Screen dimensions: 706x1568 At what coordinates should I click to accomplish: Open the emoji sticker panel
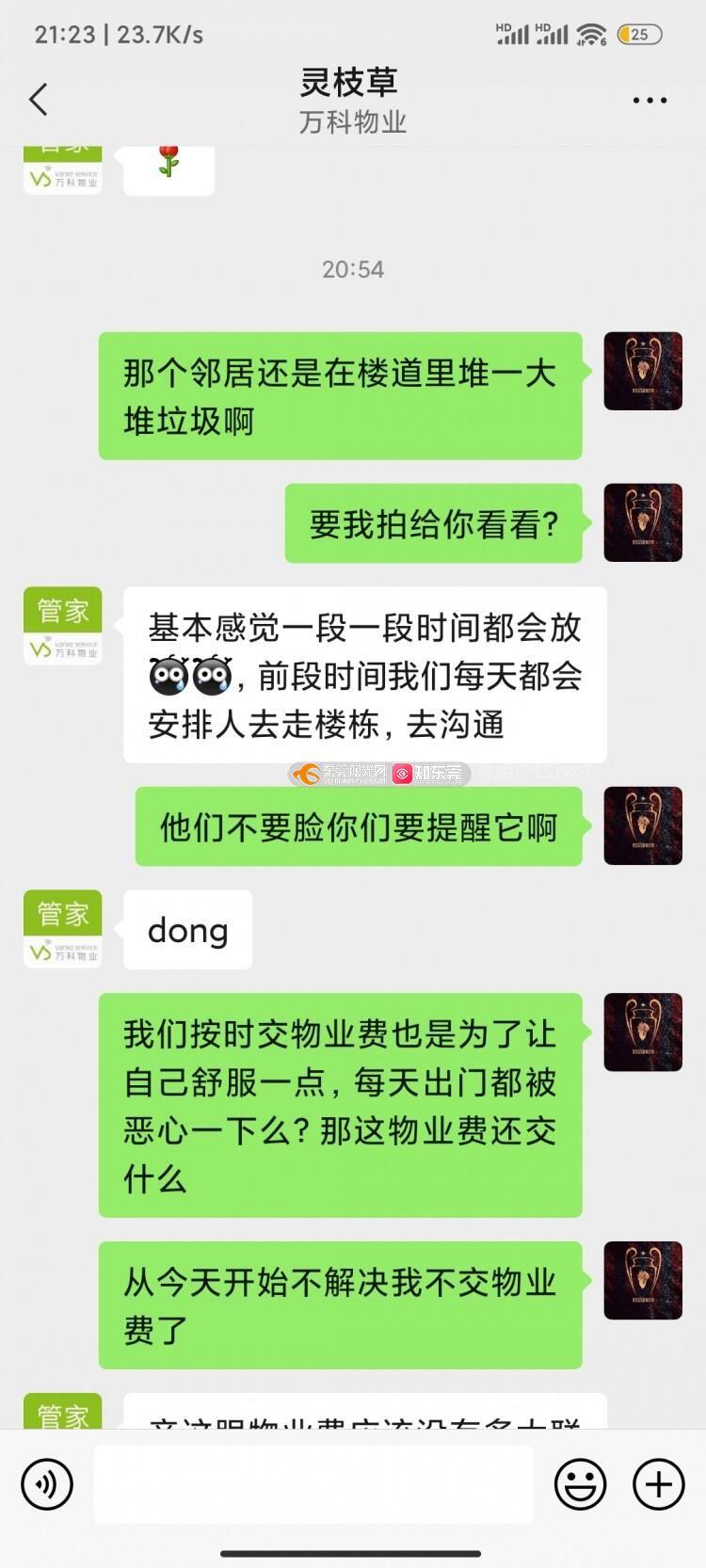point(580,1484)
